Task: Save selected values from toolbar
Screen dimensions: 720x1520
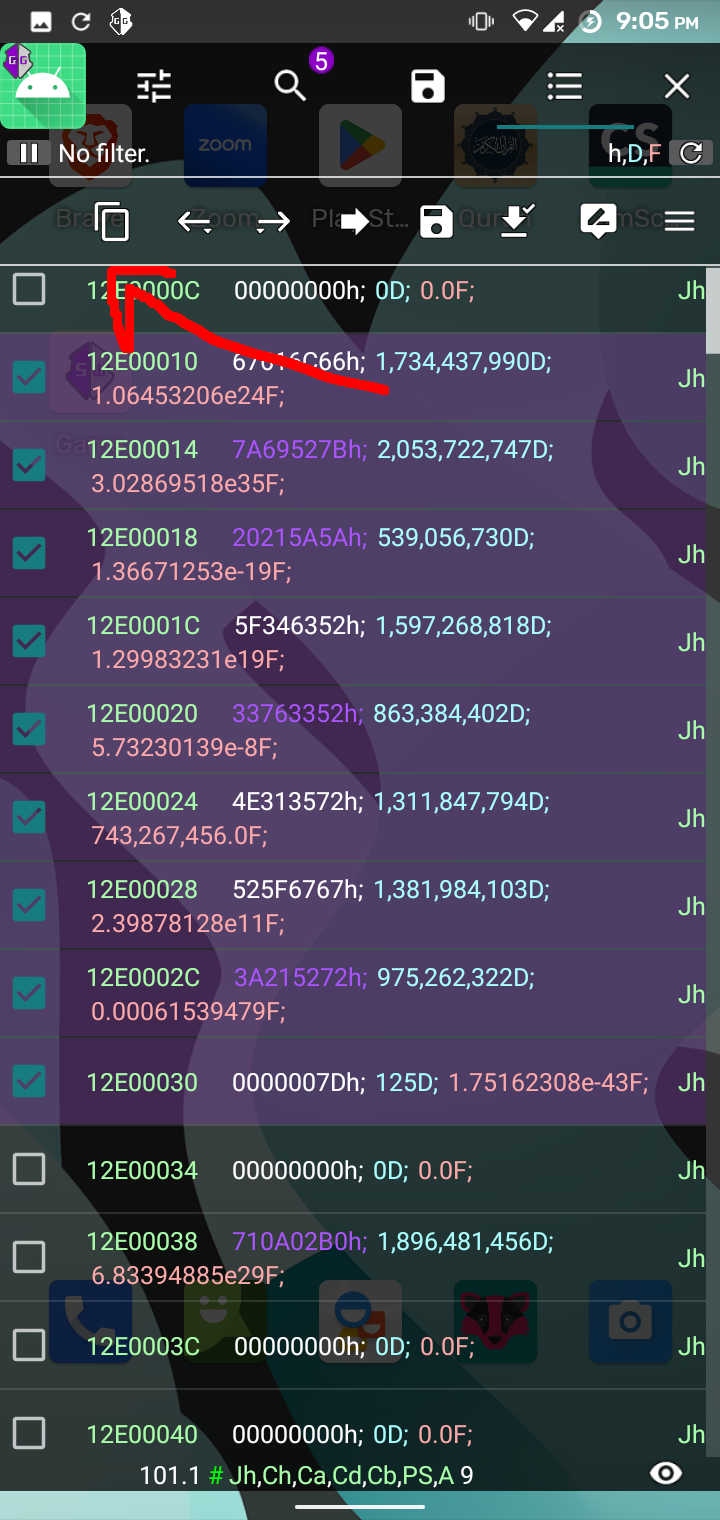Action: [x=437, y=222]
